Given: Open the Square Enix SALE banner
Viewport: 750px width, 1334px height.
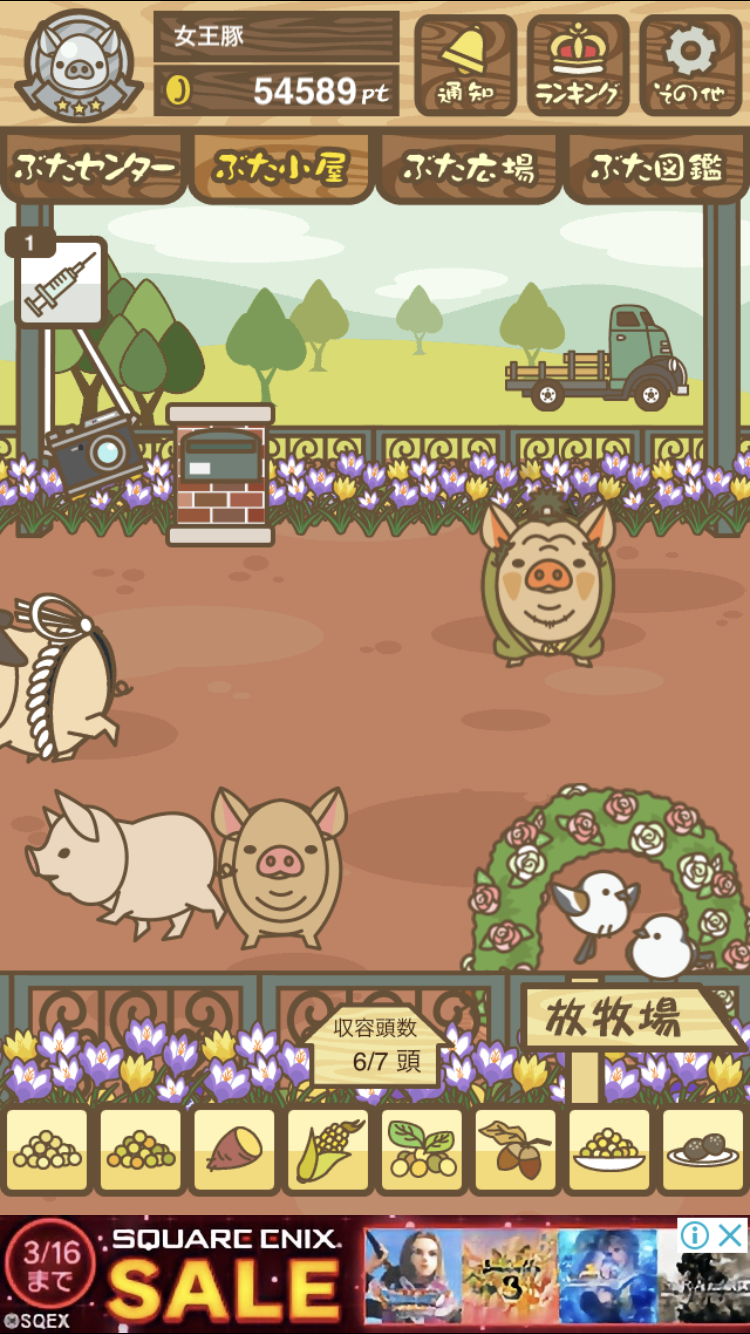Looking at the screenshot, I should (375, 1274).
